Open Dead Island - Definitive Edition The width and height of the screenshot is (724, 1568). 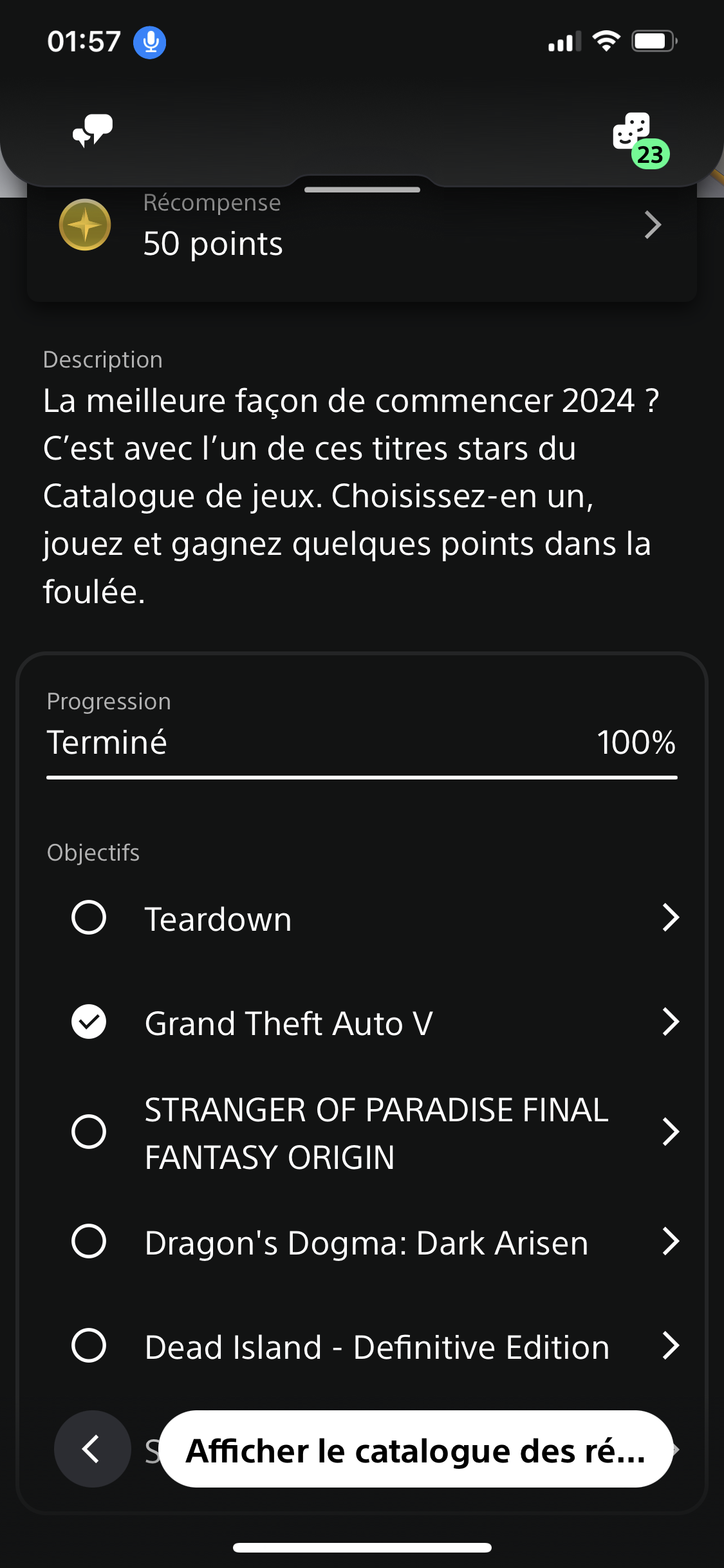pyautogui.click(x=373, y=1347)
